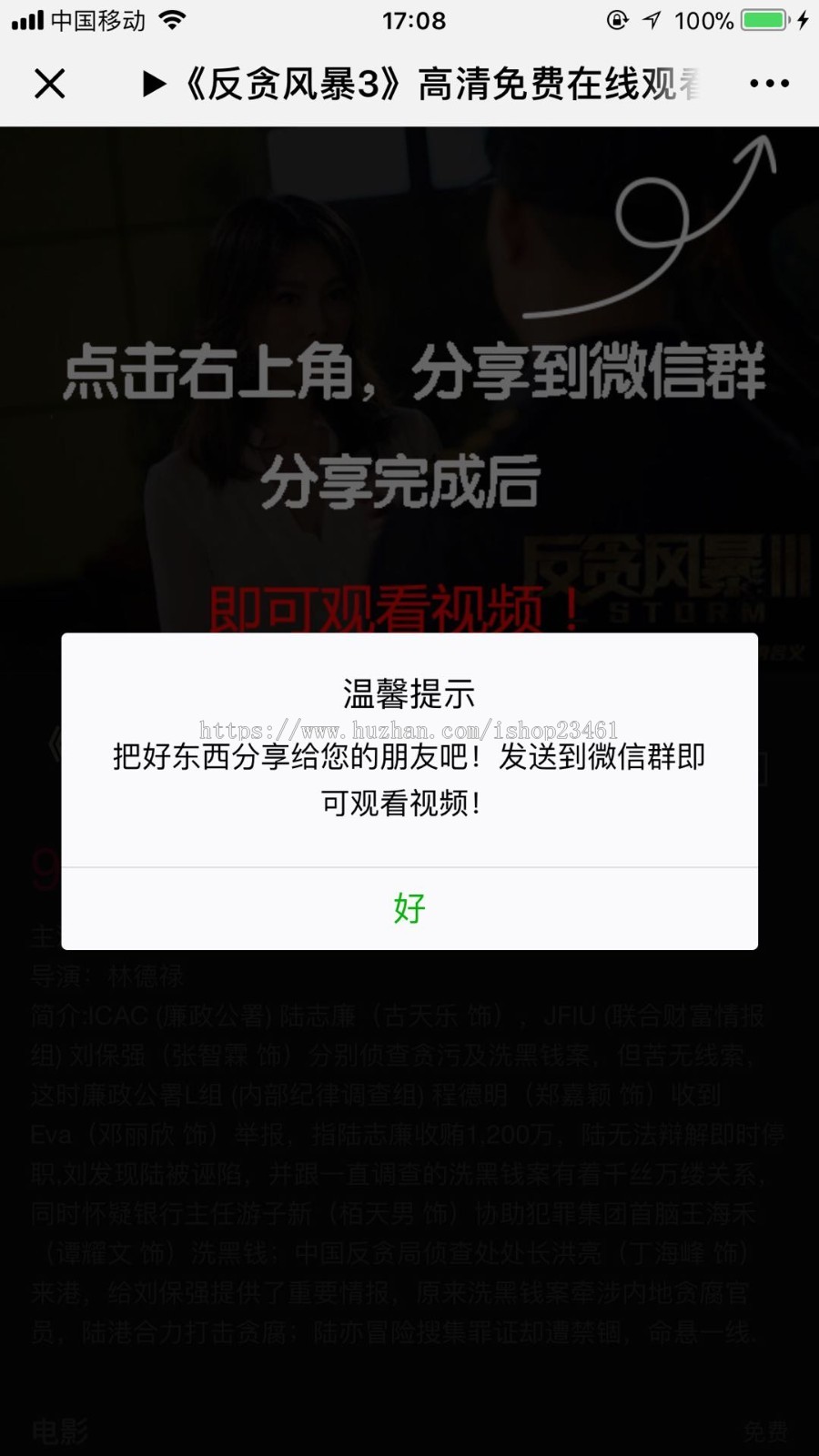Open the three-dot overflow menu
Screen dimensions: 819x1456
coord(769,84)
